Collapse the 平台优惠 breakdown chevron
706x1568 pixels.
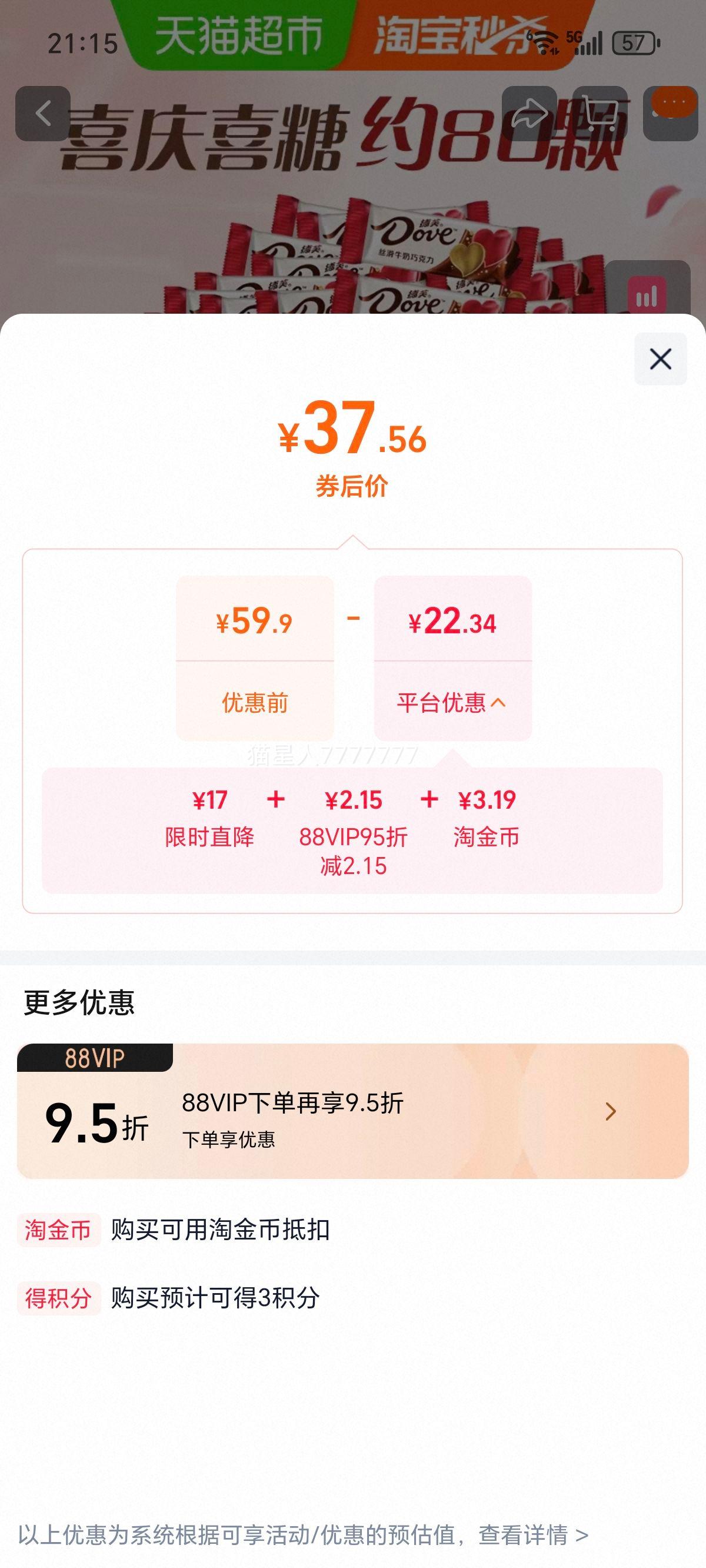coord(499,703)
